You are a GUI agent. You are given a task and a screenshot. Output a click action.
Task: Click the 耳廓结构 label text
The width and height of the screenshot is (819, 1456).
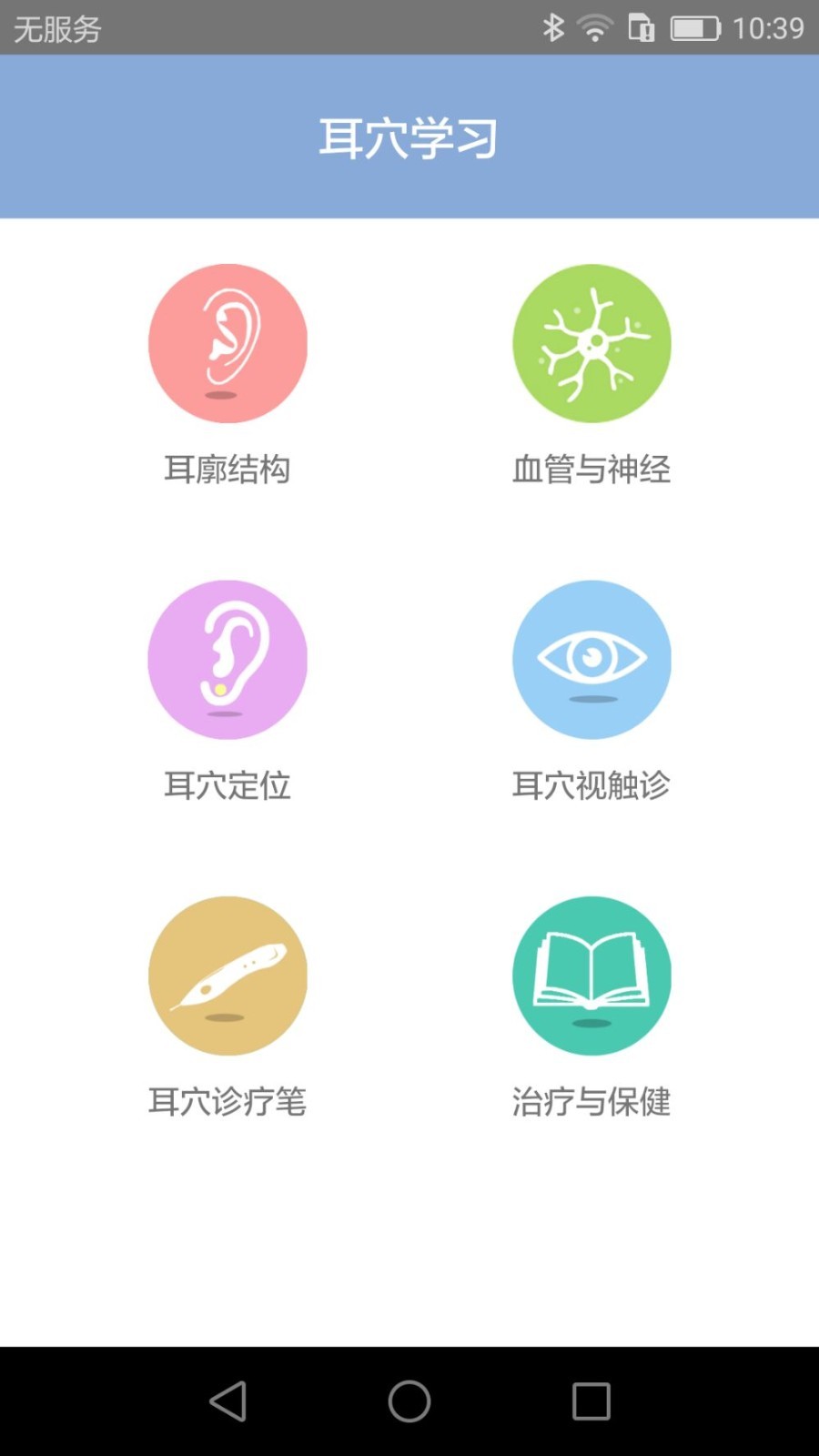[227, 470]
